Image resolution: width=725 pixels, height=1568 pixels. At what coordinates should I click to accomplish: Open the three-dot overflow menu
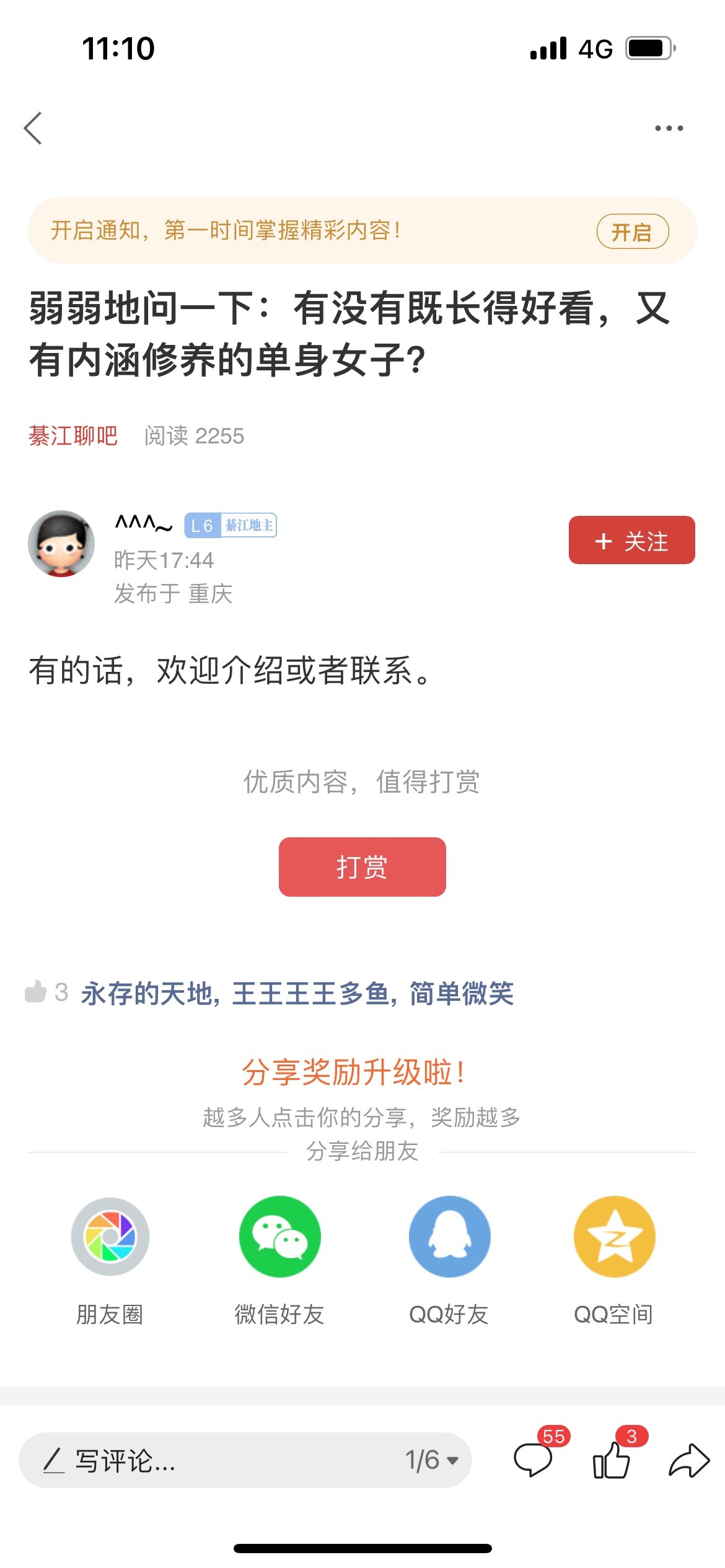pos(669,128)
